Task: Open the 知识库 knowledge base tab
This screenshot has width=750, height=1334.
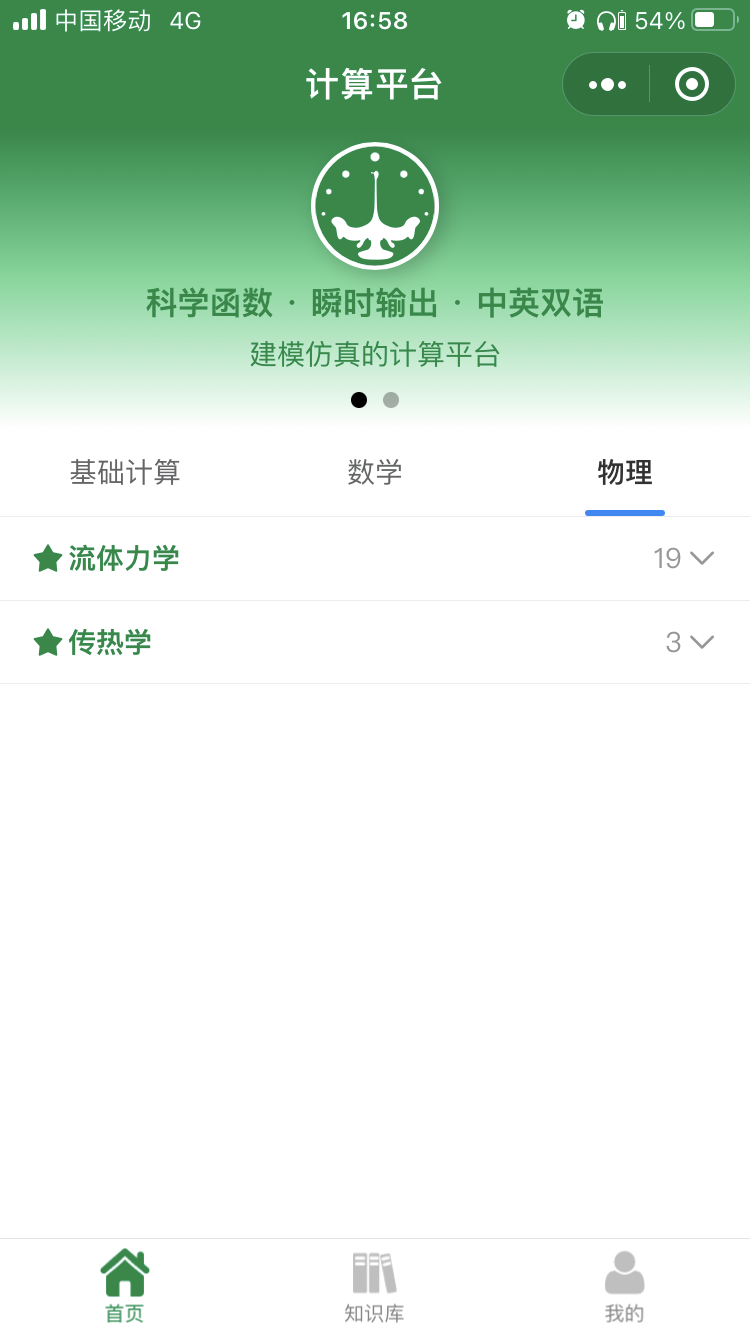Action: 375,1286
